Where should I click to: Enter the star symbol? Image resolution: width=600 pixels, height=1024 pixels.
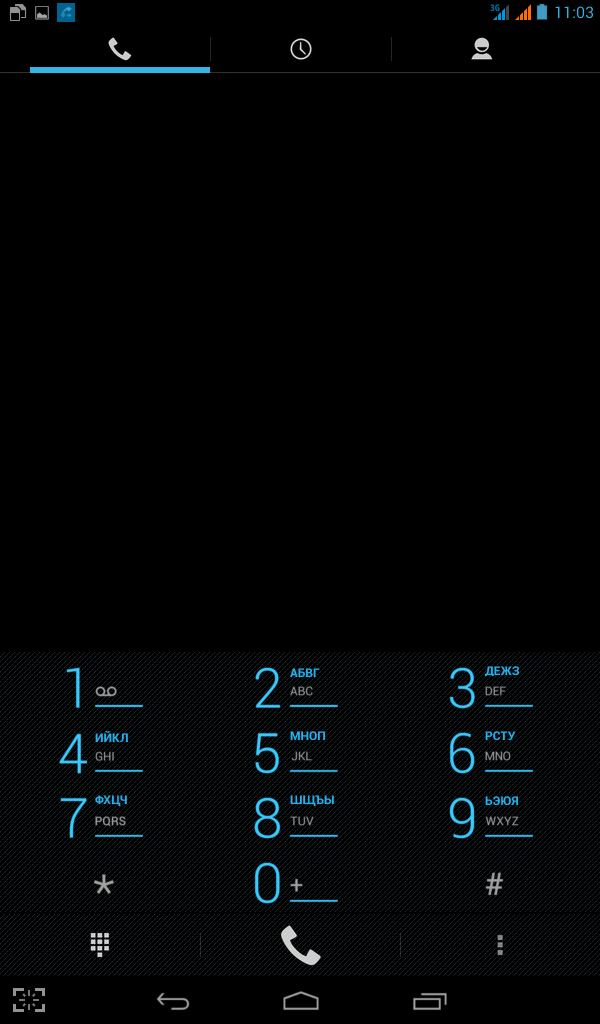click(104, 884)
